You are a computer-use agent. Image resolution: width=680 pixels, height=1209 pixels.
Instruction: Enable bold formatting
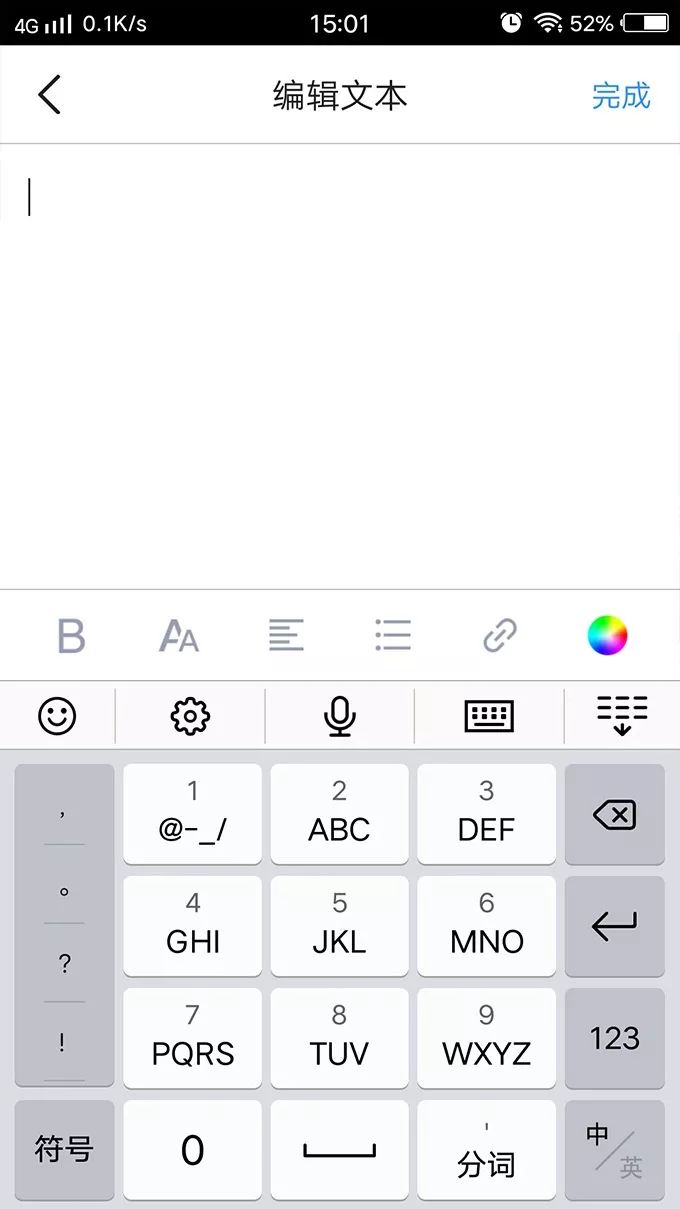(x=71, y=635)
